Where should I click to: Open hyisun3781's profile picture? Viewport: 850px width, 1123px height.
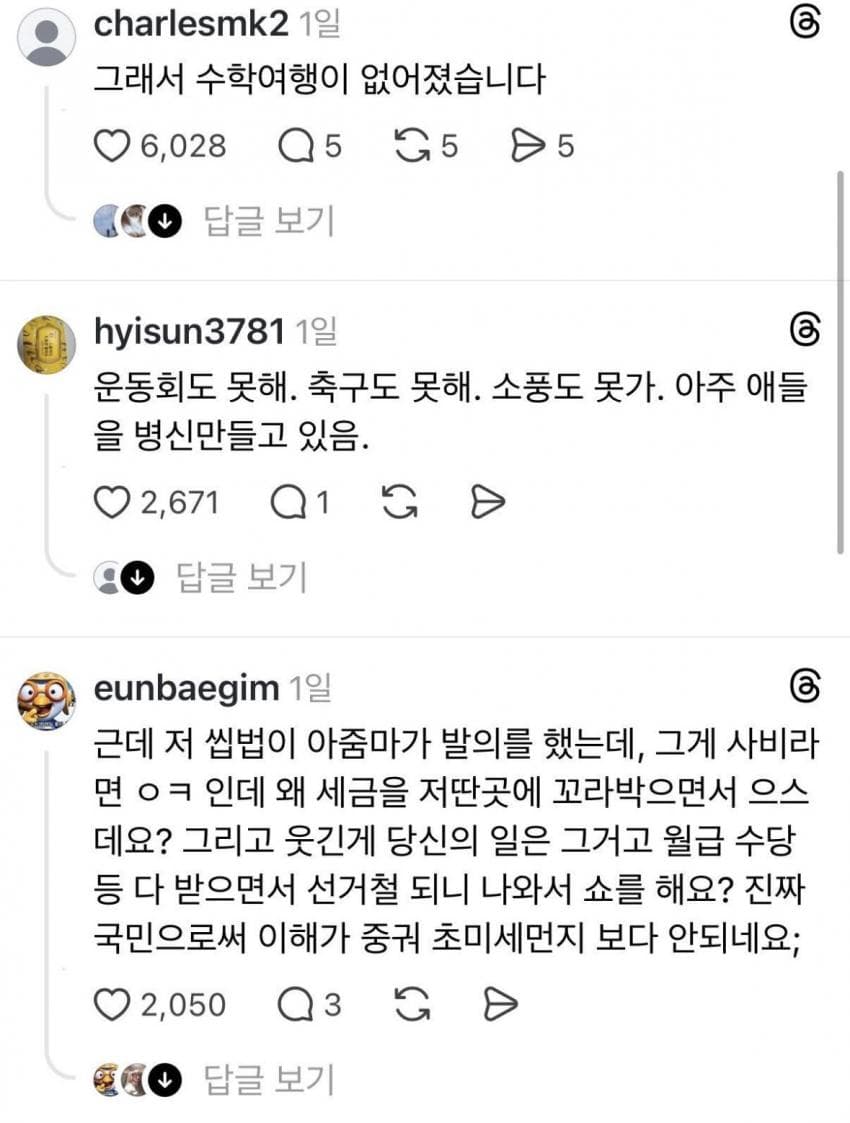(x=47, y=344)
